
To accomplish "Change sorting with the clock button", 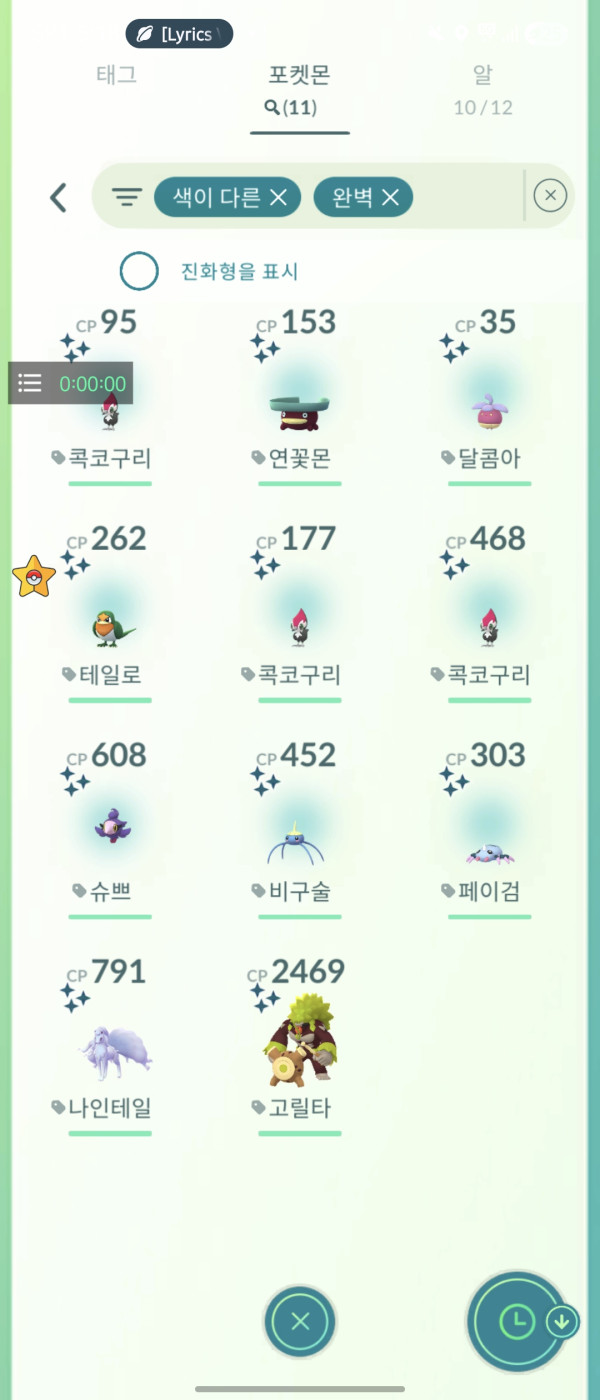I will click(517, 1322).
